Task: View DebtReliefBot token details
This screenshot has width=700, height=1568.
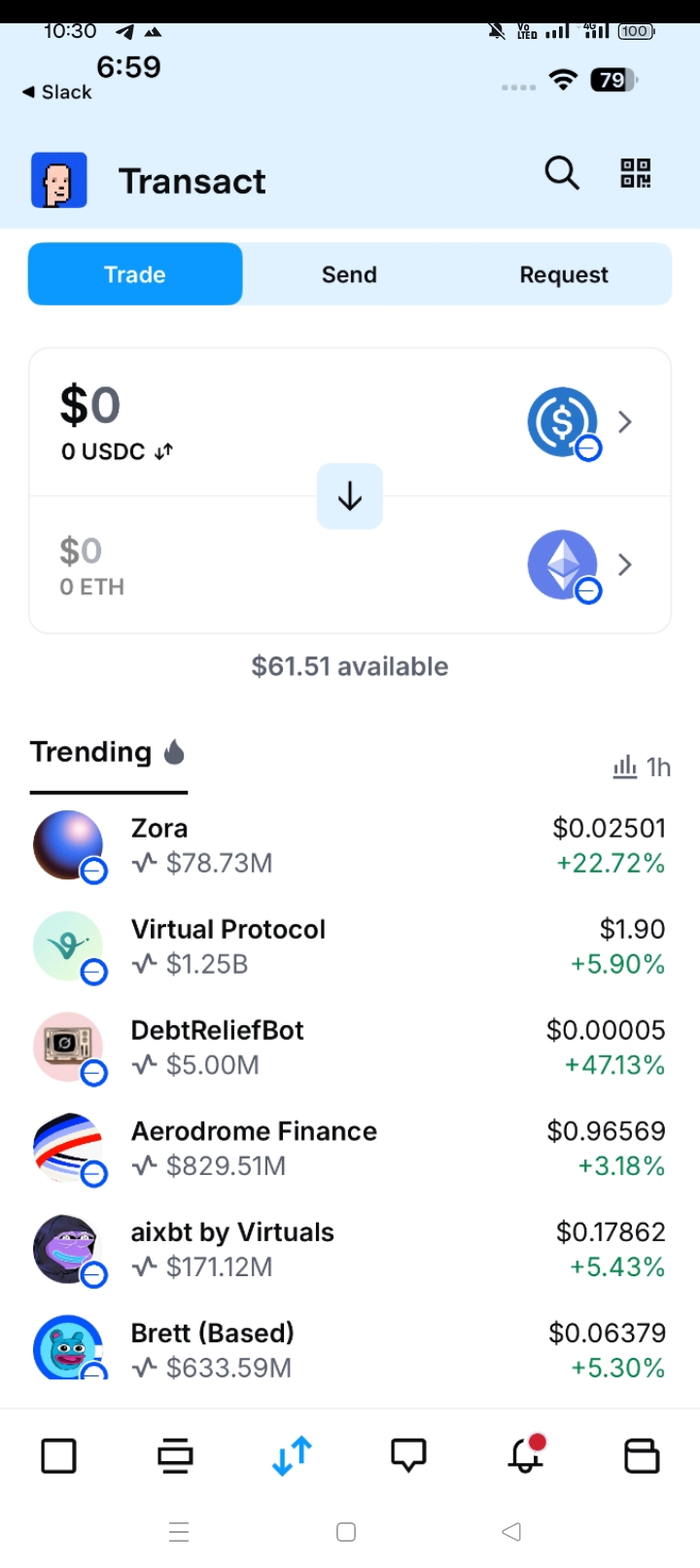Action: (x=350, y=1048)
